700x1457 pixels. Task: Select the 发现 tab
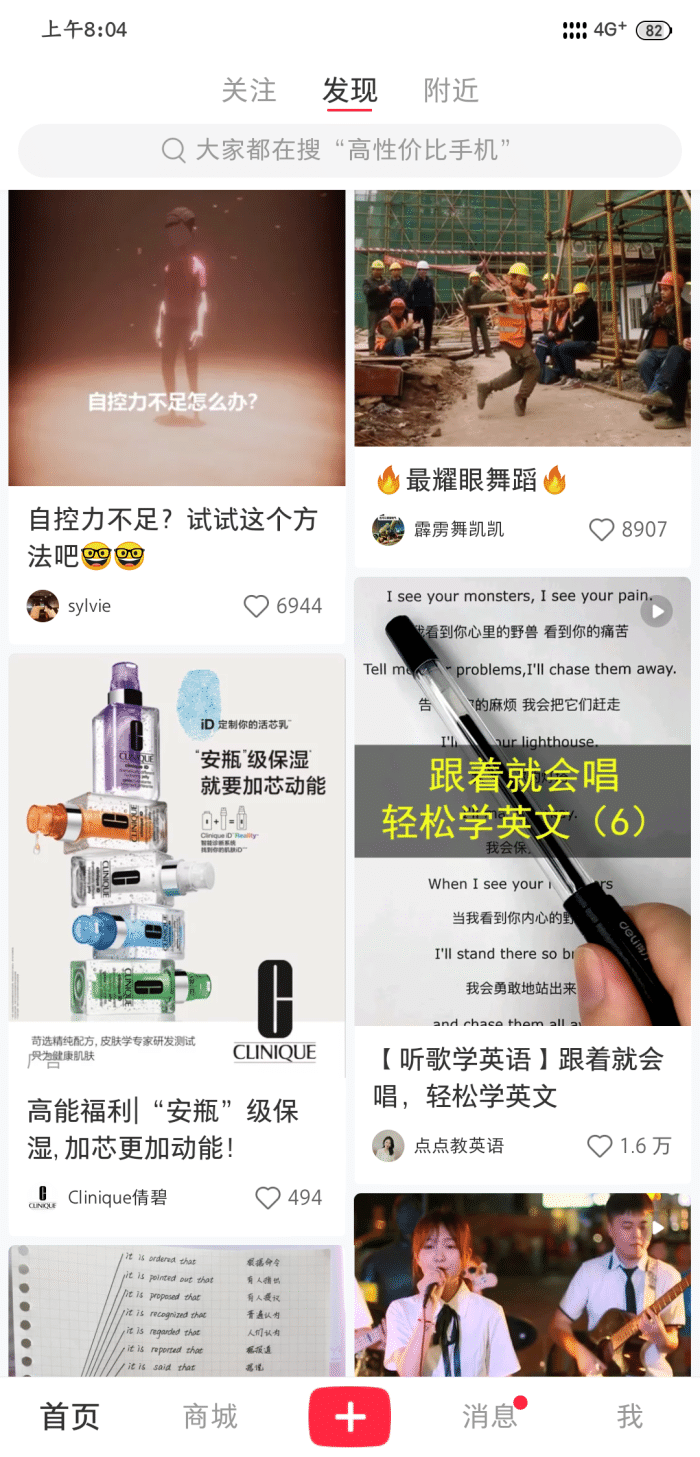tap(349, 91)
